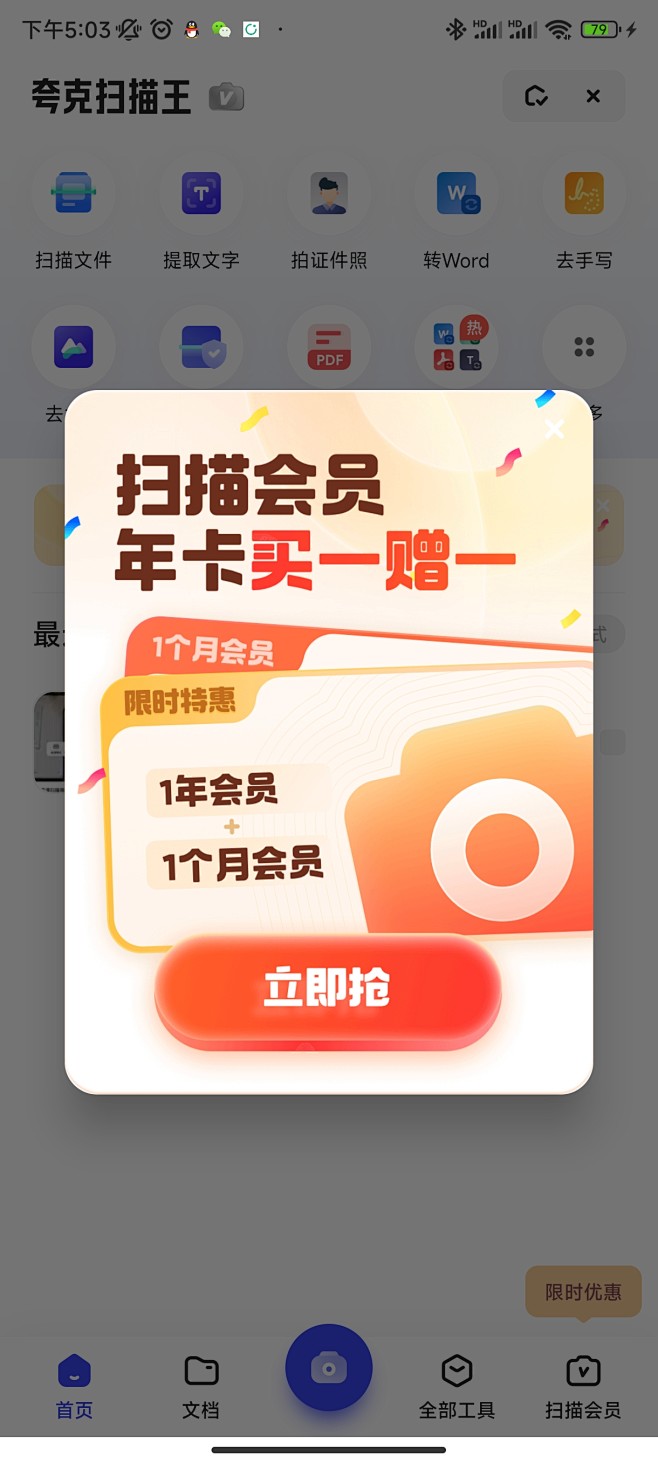Open 转Word tool

tap(456, 217)
